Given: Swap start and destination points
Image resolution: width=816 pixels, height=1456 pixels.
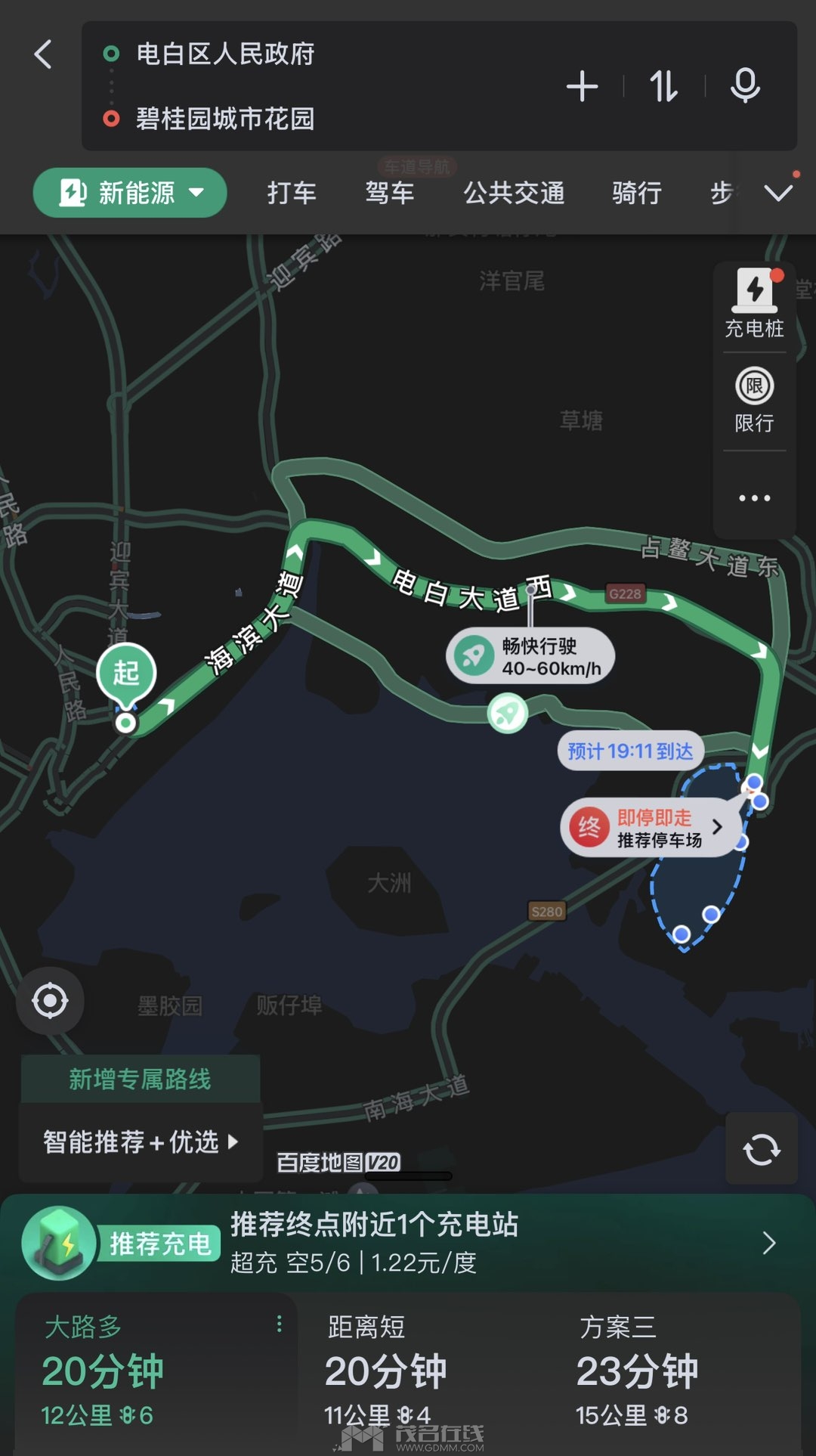Looking at the screenshot, I should (x=663, y=86).
